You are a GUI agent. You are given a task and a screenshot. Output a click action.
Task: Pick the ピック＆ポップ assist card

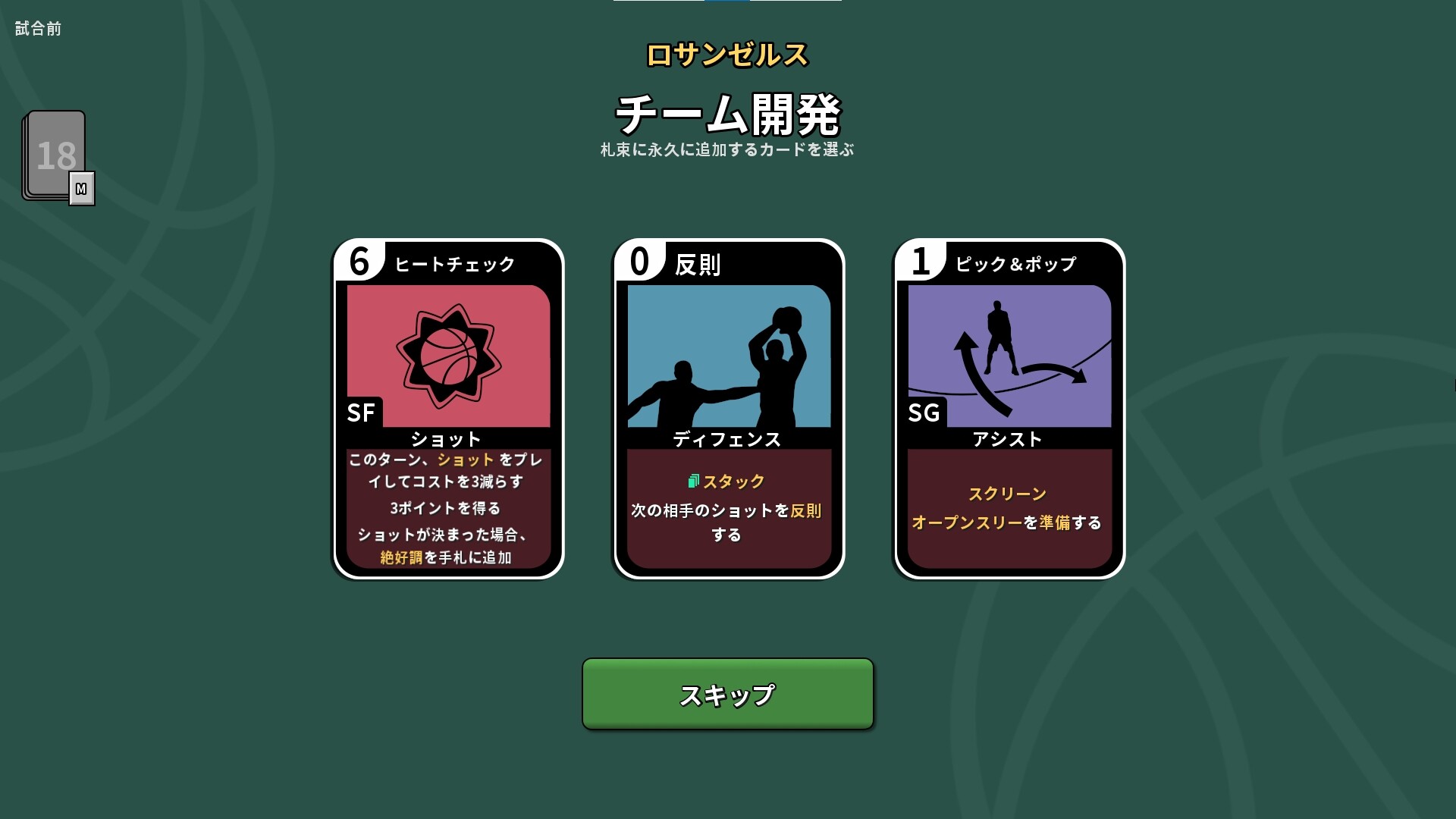(1009, 409)
